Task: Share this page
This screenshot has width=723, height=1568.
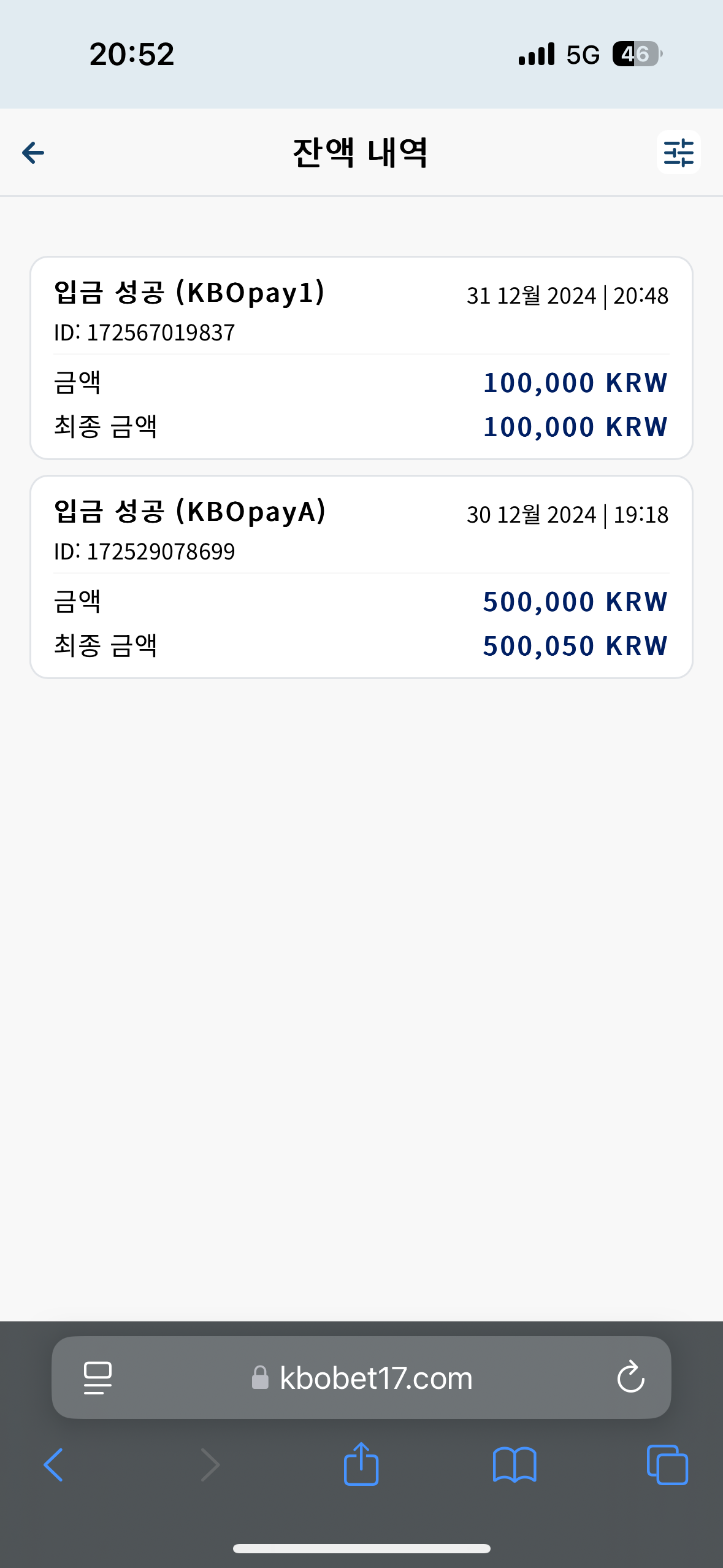Action: [x=361, y=1464]
